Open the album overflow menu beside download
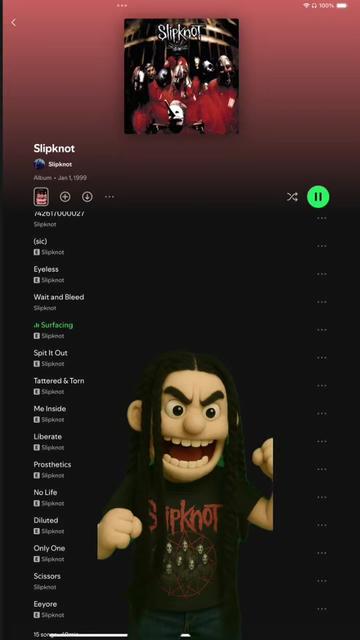This screenshot has height=640, width=360. [x=109, y=197]
